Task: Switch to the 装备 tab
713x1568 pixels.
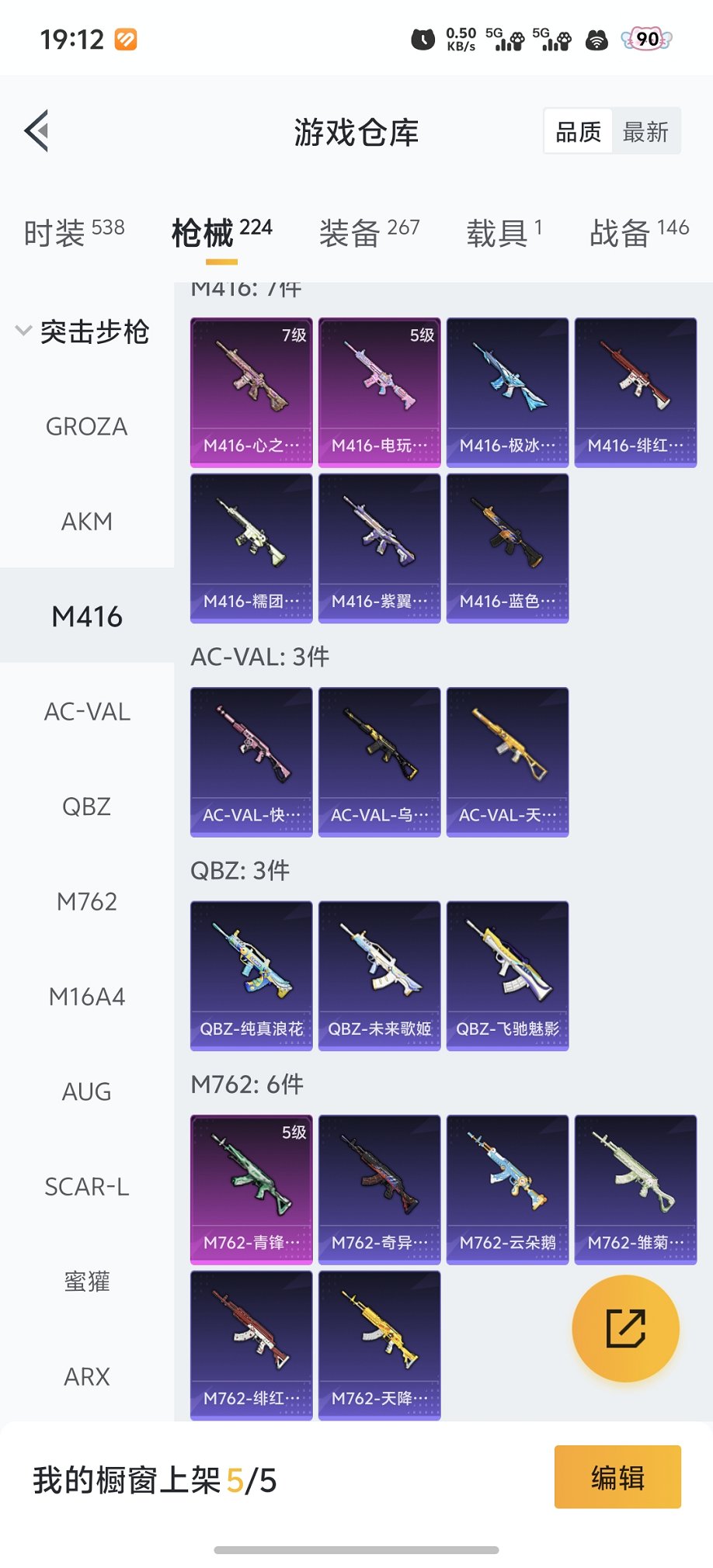Action: (369, 231)
